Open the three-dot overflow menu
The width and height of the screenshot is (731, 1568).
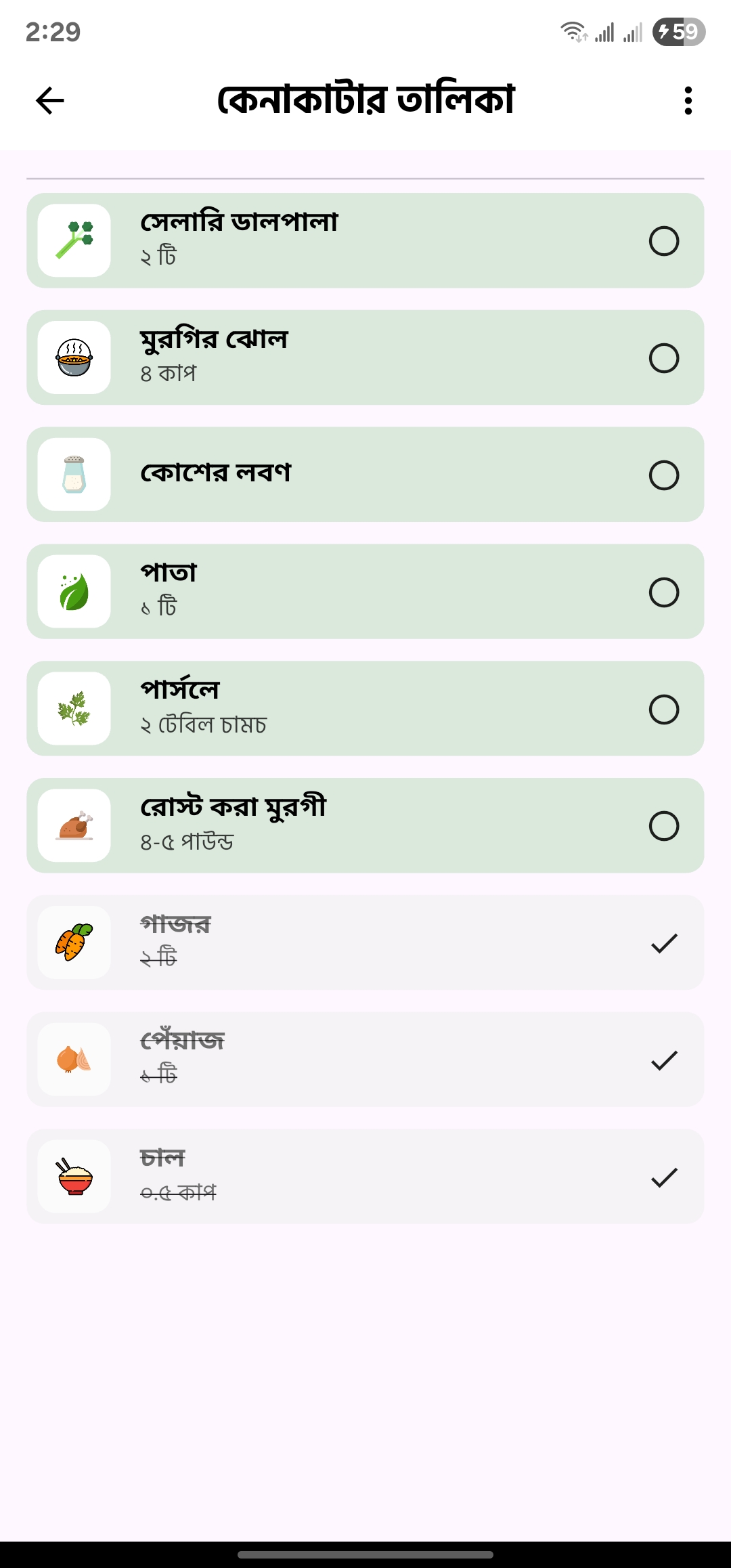pyautogui.click(x=688, y=101)
